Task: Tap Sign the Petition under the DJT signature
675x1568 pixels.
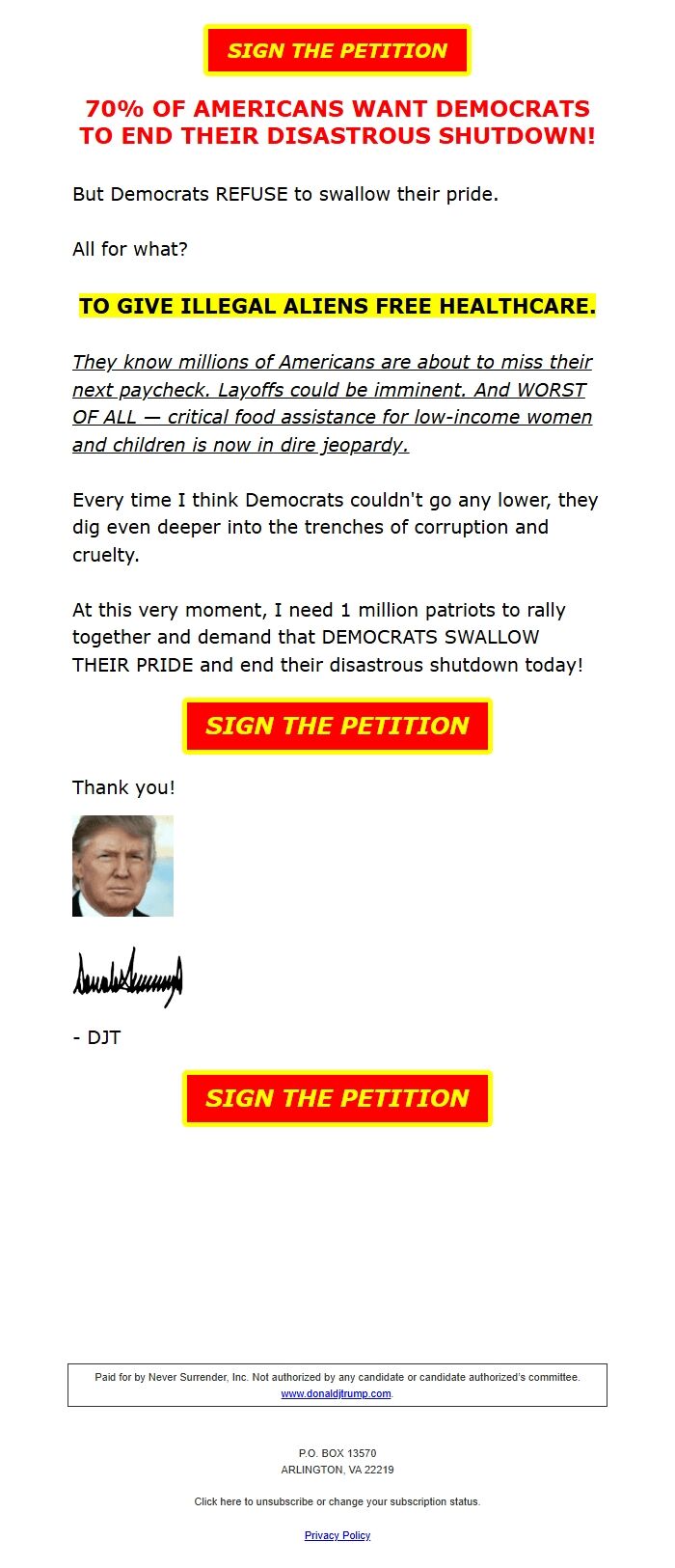Action: (x=337, y=1098)
